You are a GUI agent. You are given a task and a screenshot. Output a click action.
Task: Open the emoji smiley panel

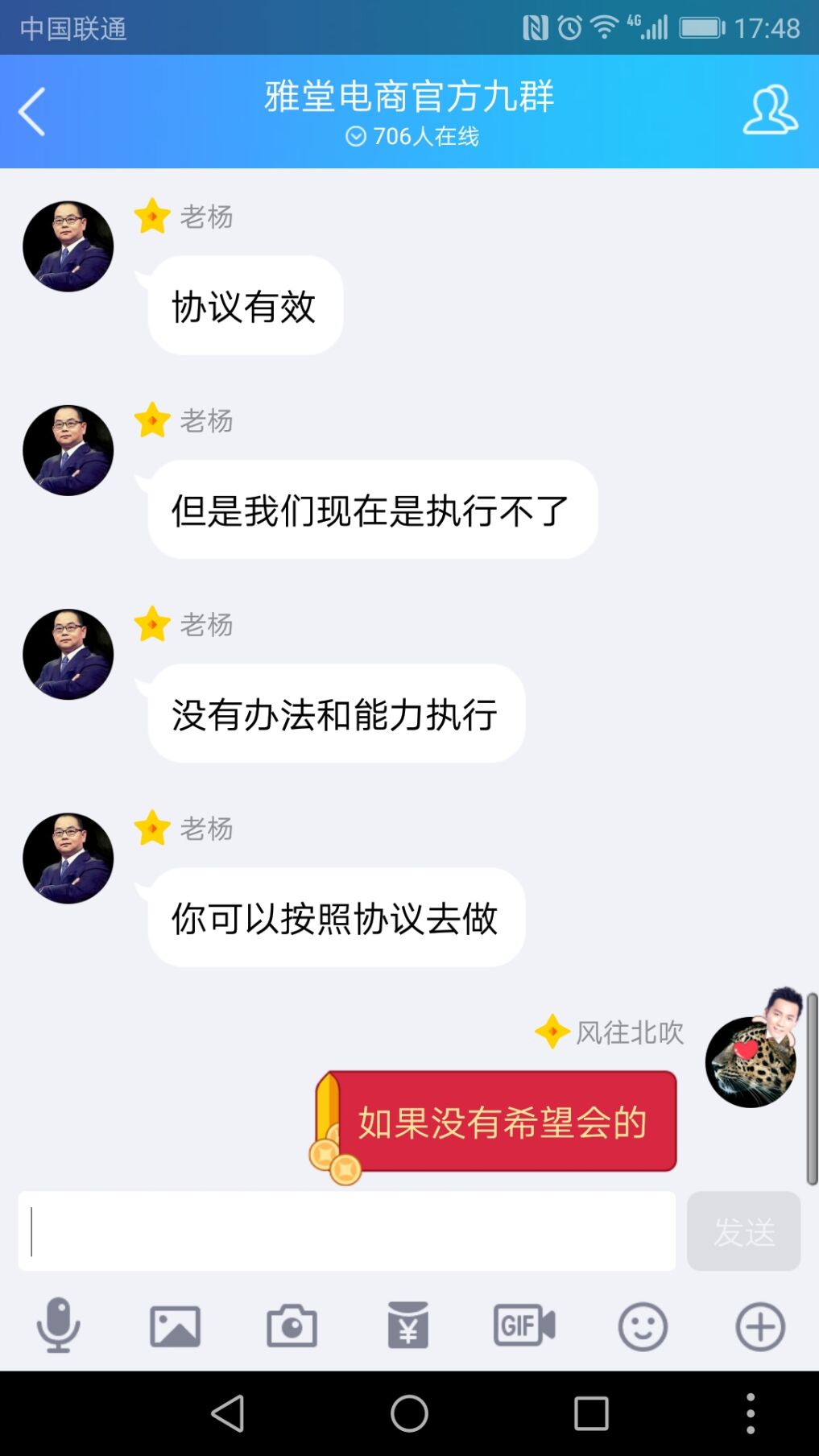(642, 1326)
